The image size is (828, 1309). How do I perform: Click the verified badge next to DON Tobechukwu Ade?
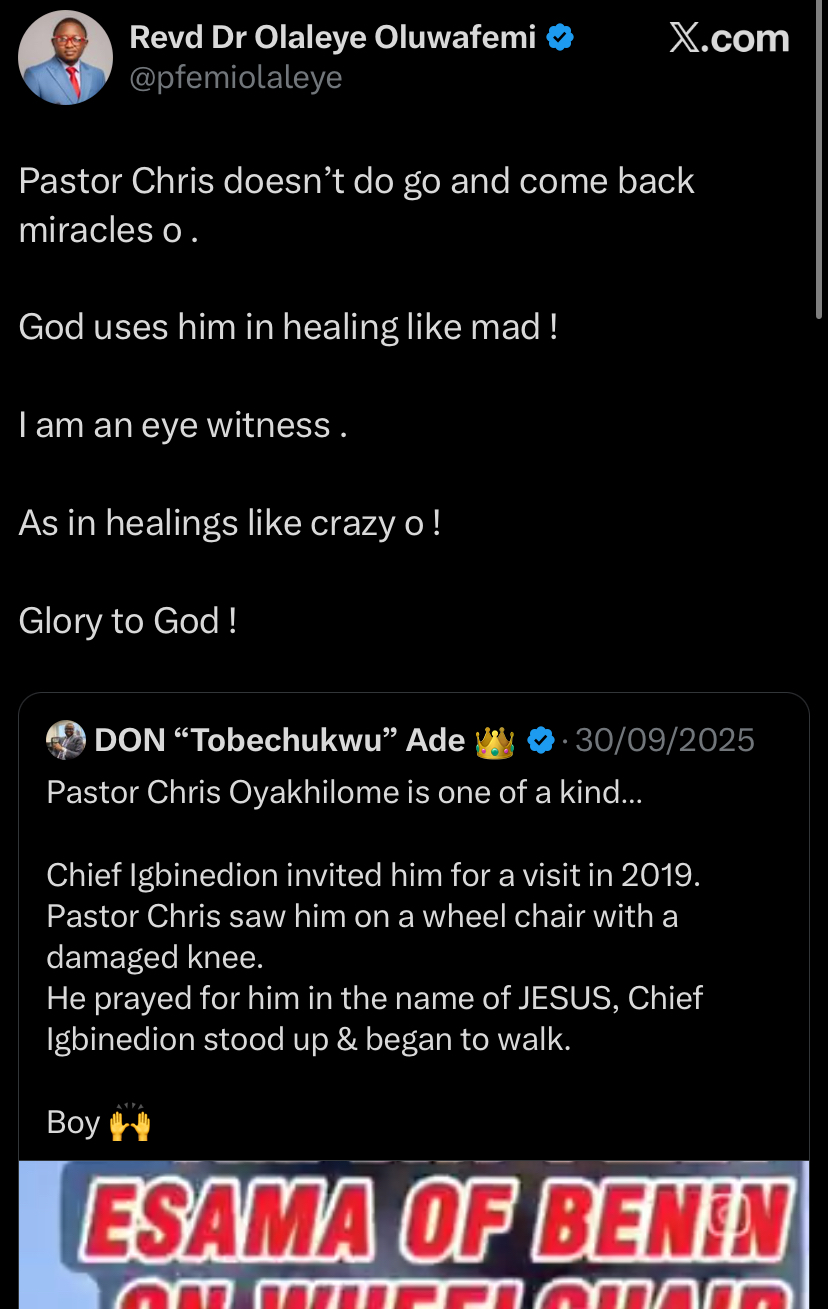[541, 740]
